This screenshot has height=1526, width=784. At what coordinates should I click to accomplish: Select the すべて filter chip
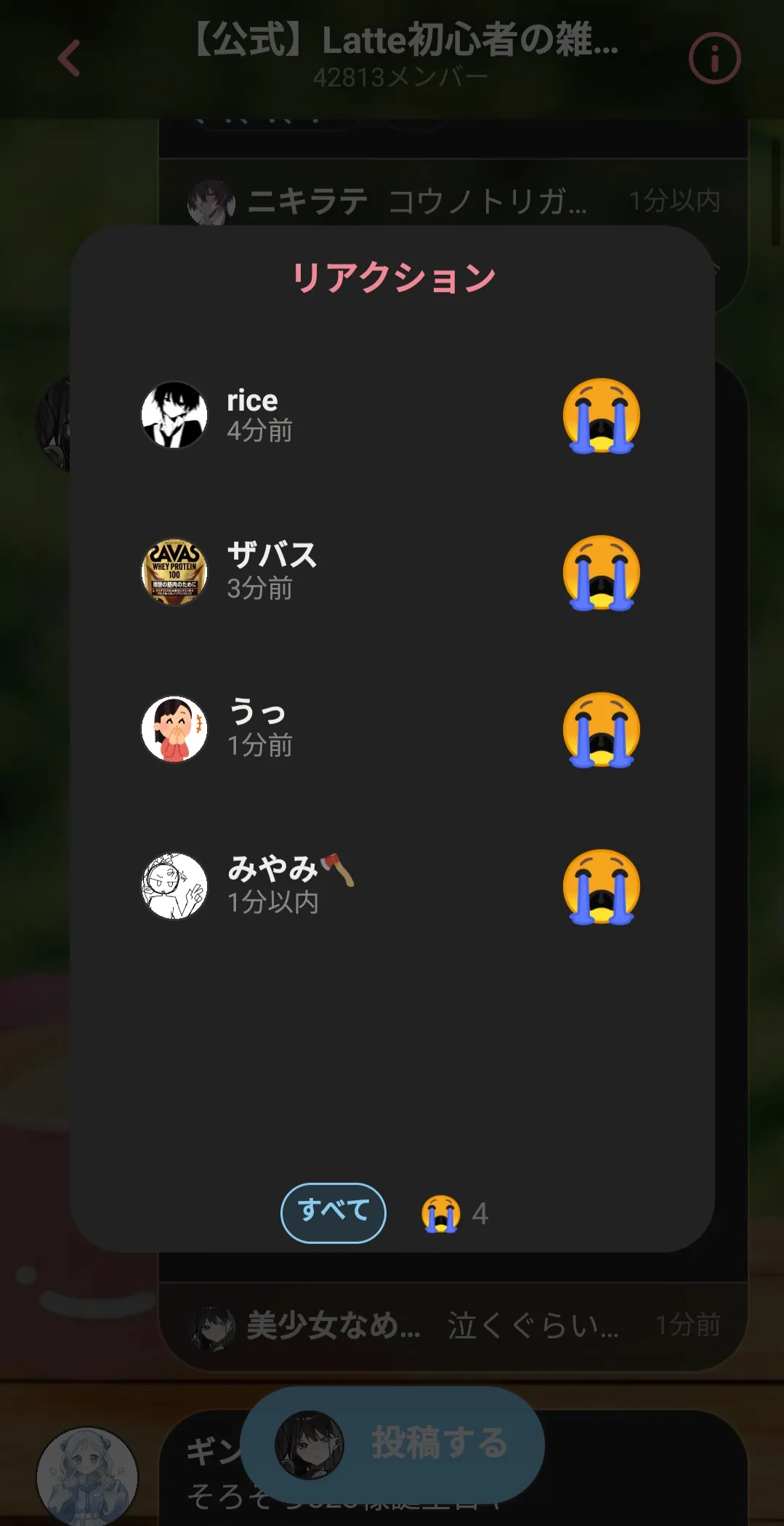click(x=333, y=1212)
